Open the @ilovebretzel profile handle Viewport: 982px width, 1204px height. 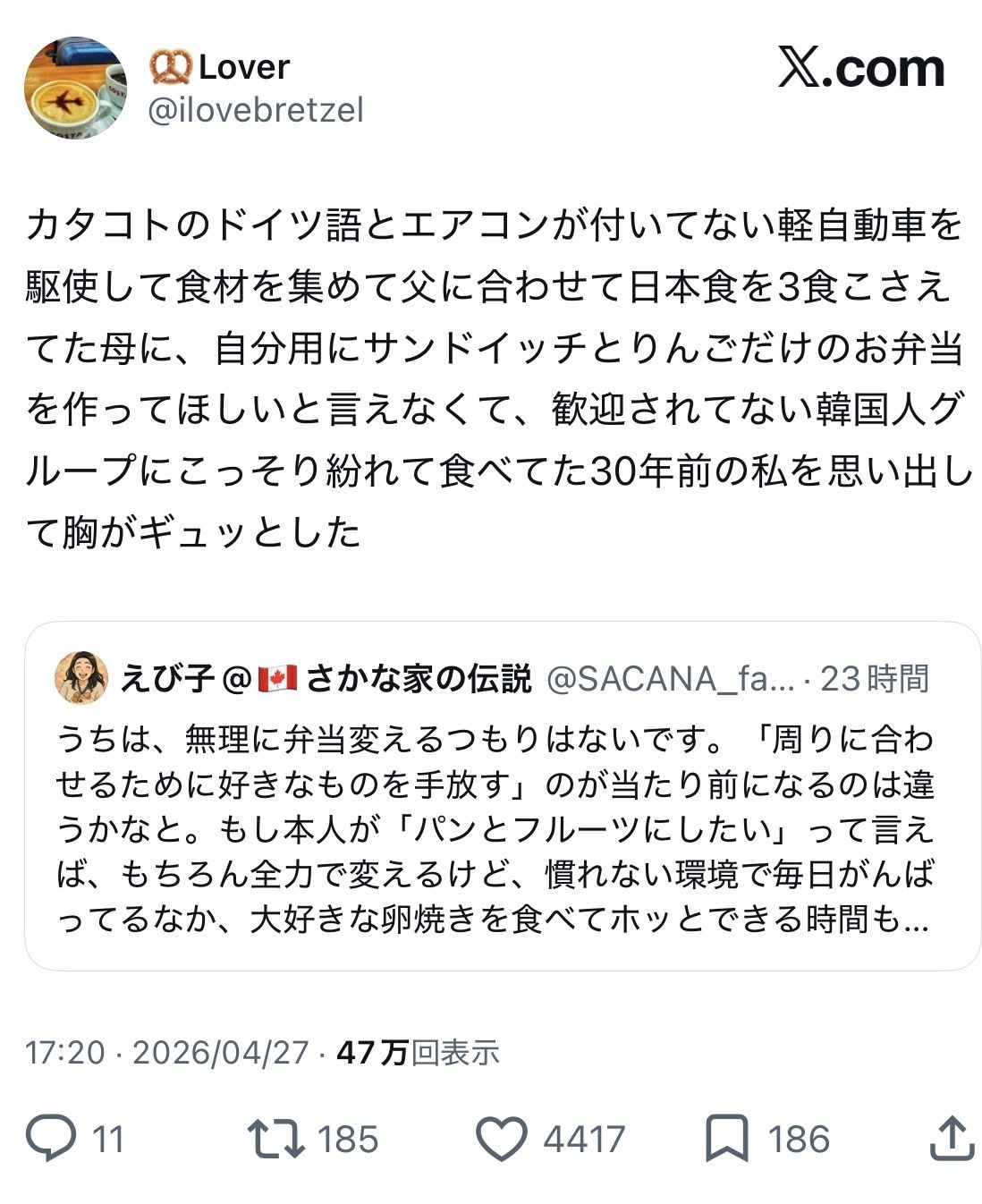[x=255, y=110]
